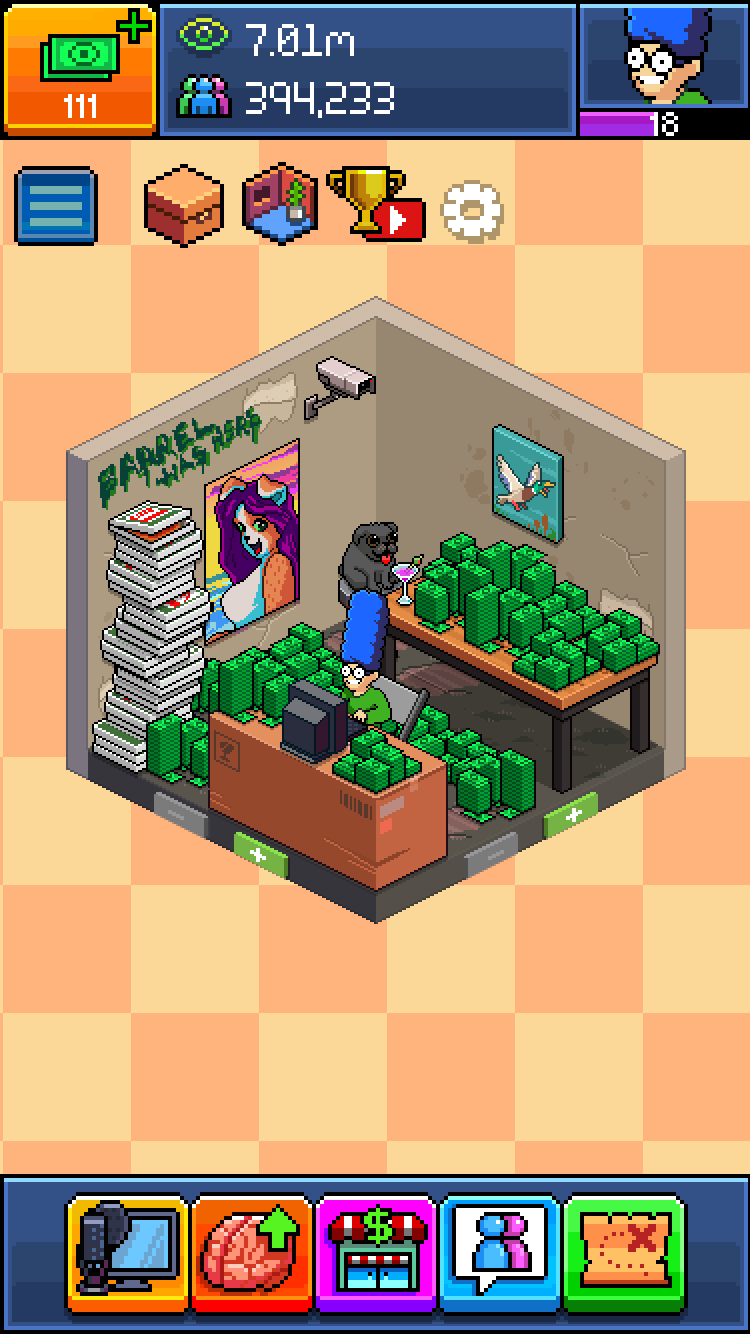Open the bux purchase button showing 111
The image size is (750, 1334).
(x=80, y=68)
